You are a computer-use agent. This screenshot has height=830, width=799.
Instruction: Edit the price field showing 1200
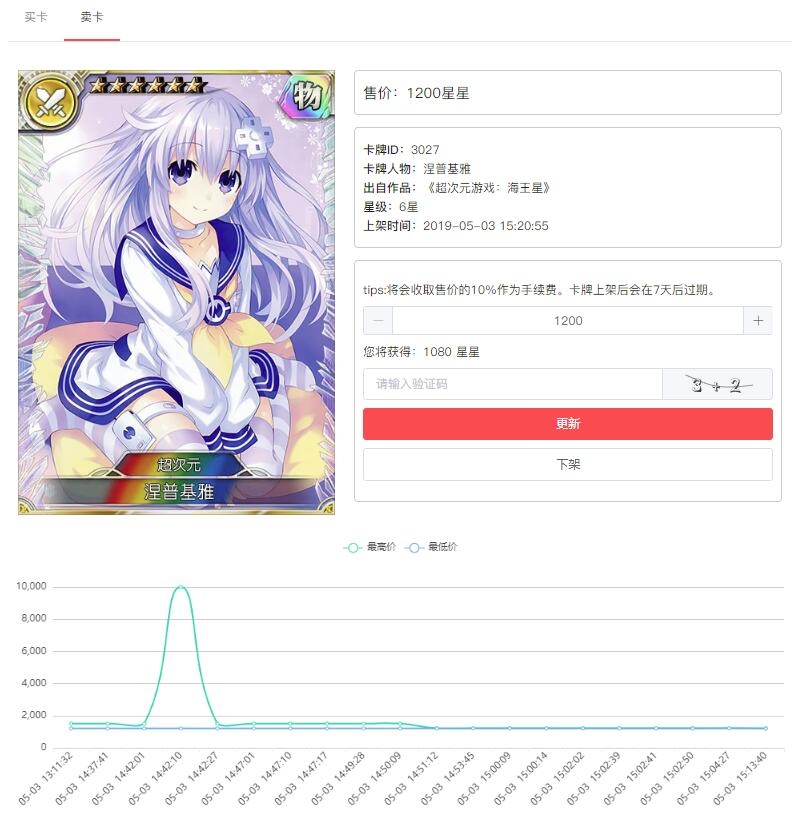(567, 321)
